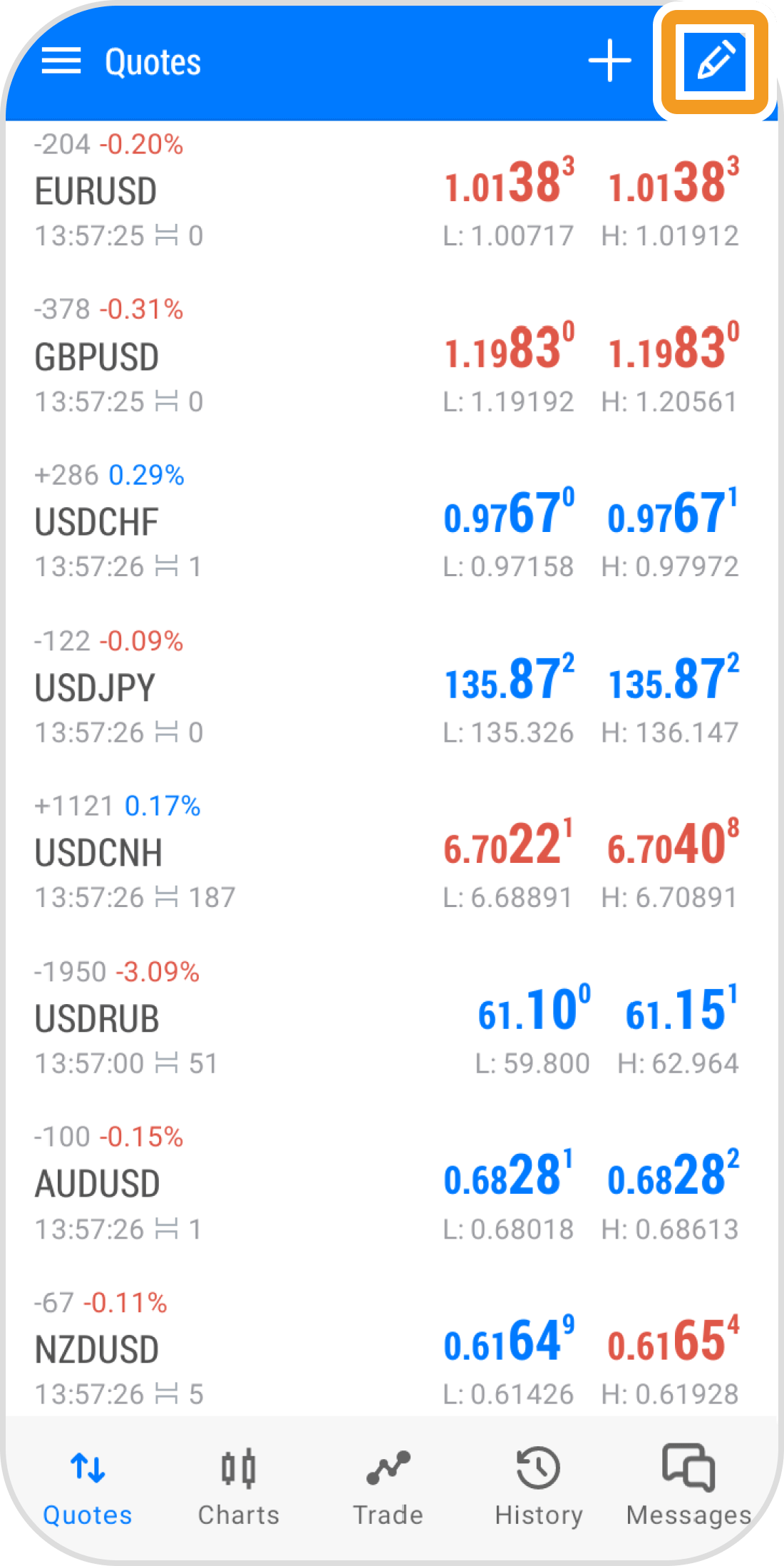The width and height of the screenshot is (784, 1566).
Task: Open the USDCHF quote row
Action: click(x=385, y=522)
